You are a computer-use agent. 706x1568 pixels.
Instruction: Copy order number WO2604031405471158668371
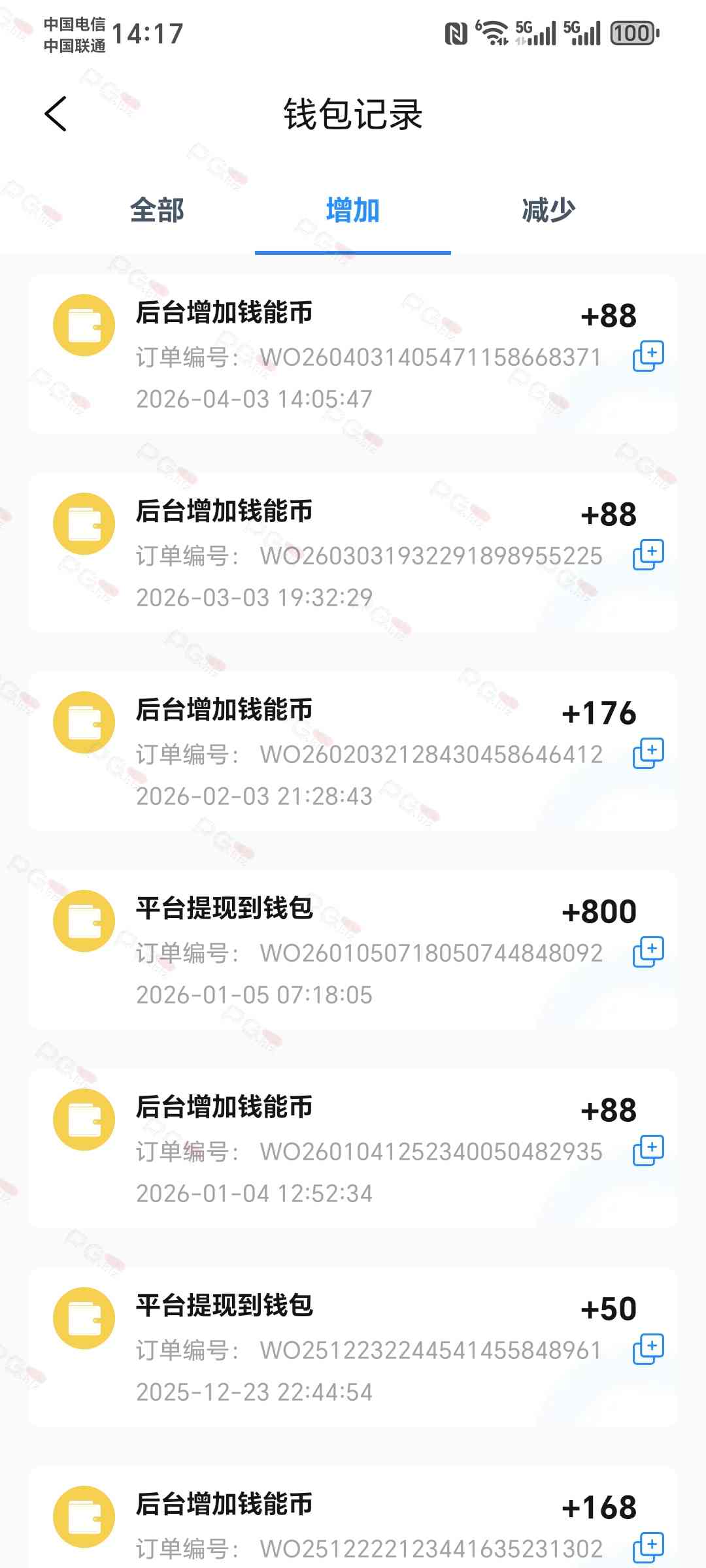(648, 356)
